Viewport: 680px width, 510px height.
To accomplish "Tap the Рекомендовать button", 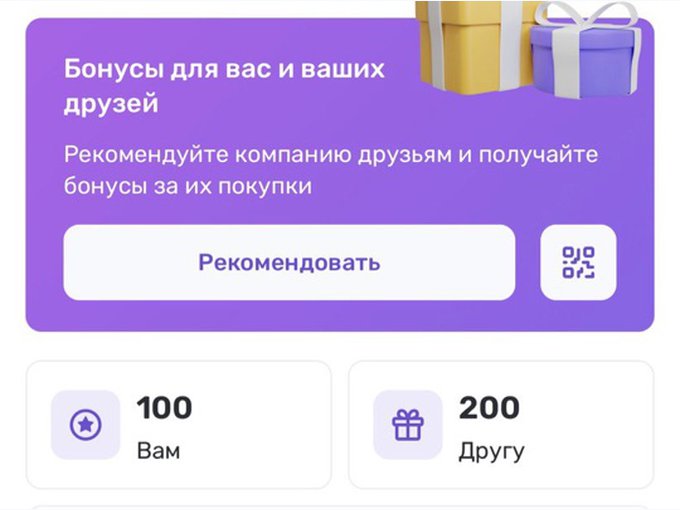I will (x=289, y=263).
